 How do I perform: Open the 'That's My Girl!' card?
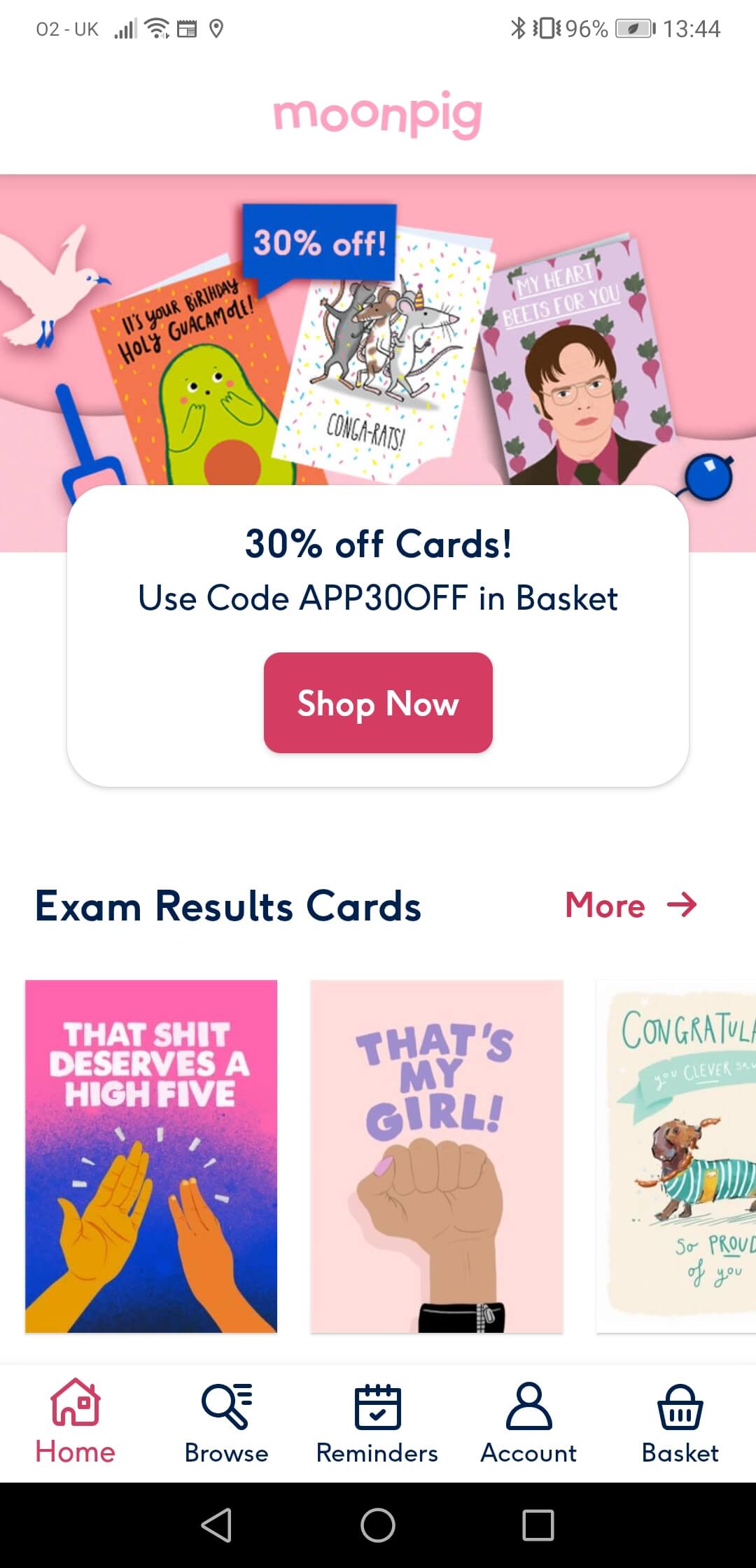tap(437, 1156)
